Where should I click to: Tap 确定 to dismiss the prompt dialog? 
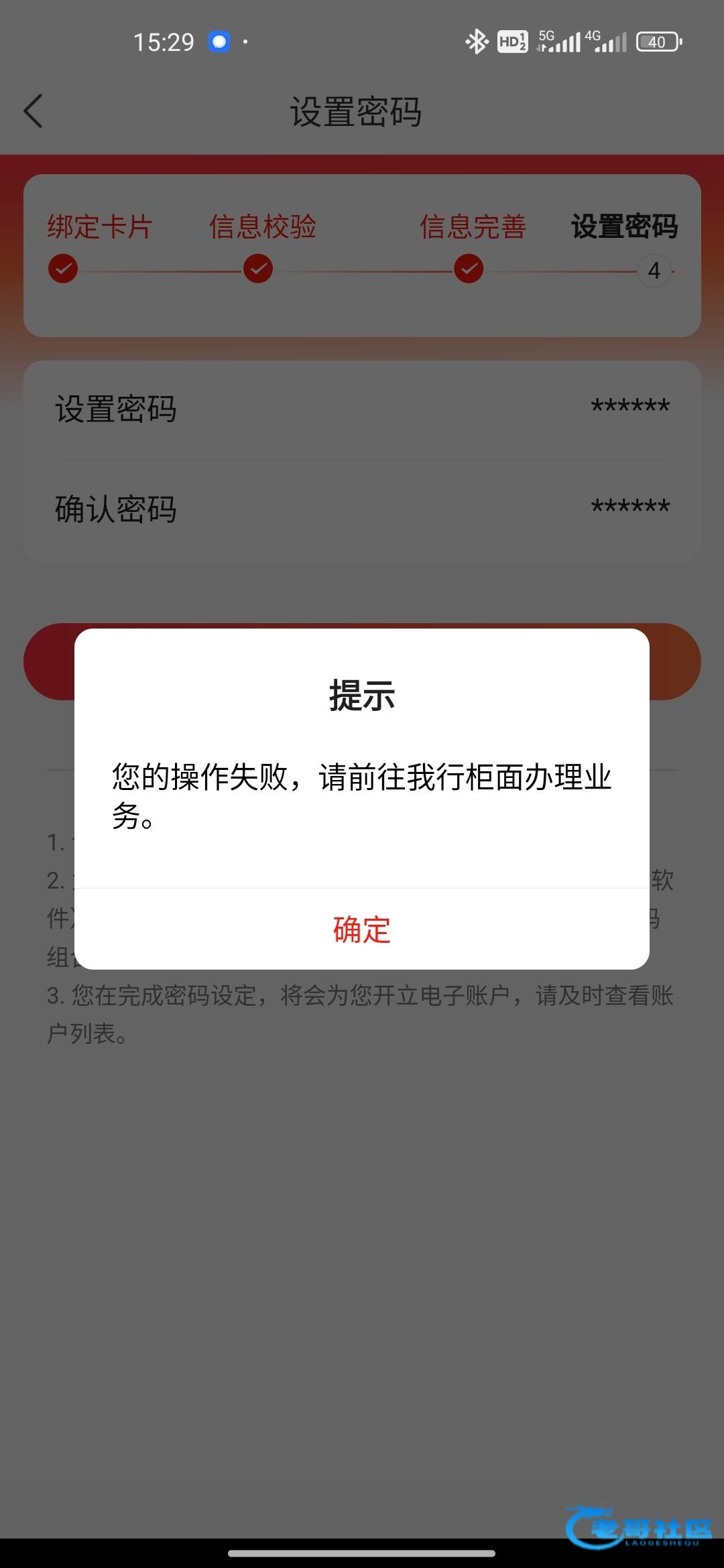361,929
